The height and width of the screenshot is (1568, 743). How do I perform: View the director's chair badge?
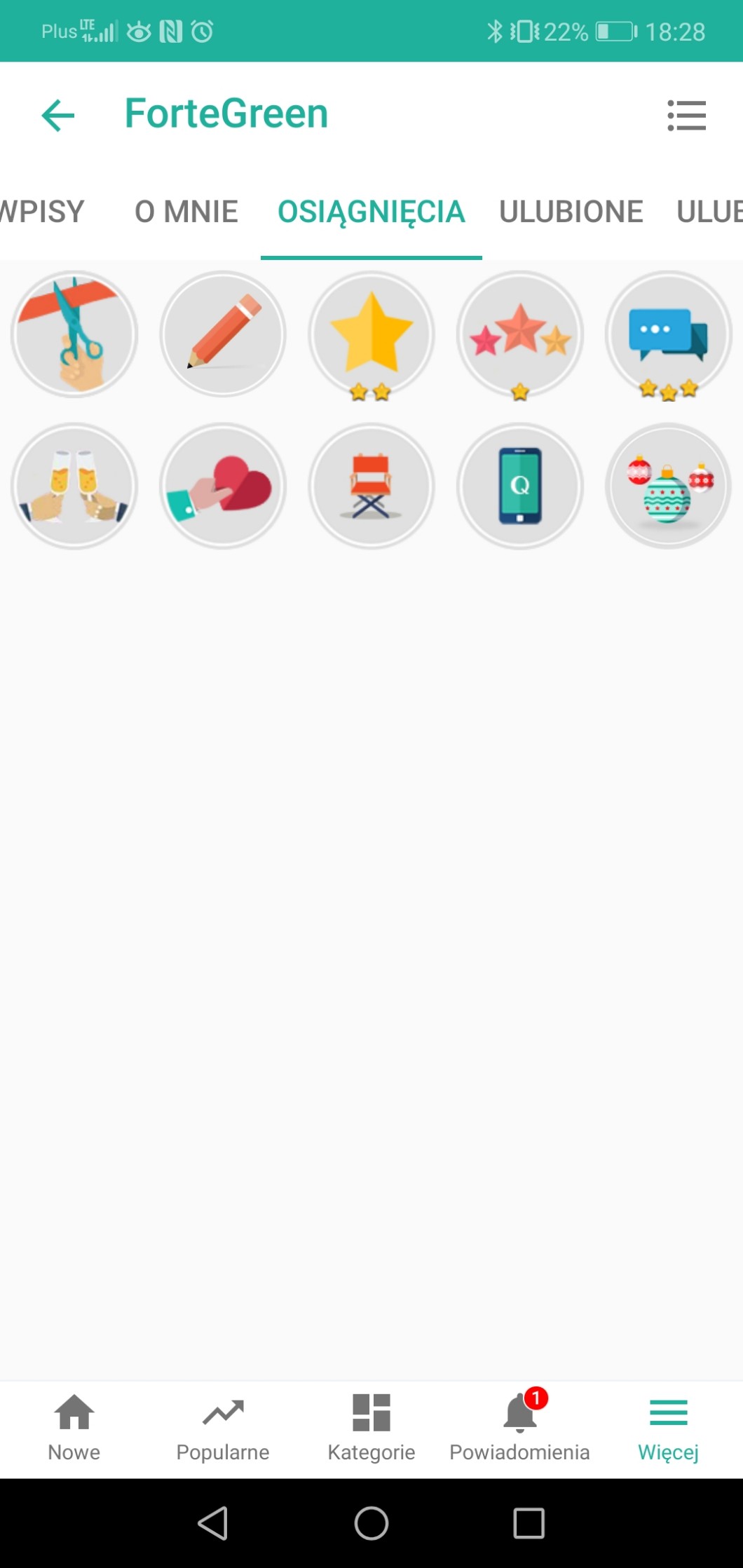371,486
